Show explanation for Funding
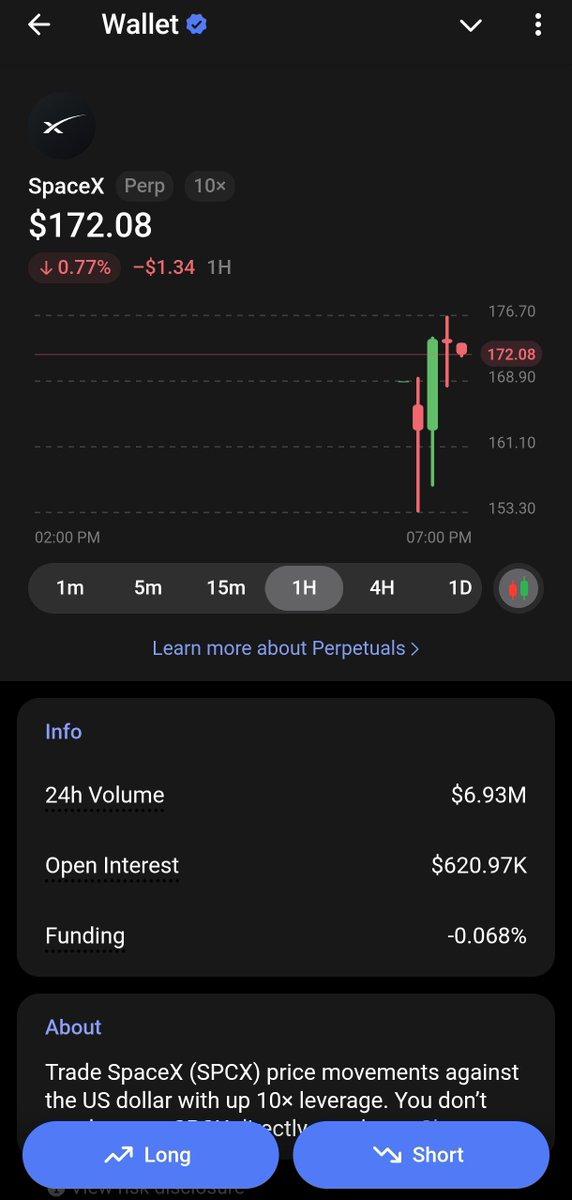The width and height of the screenshot is (572, 1200). (x=85, y=937)
